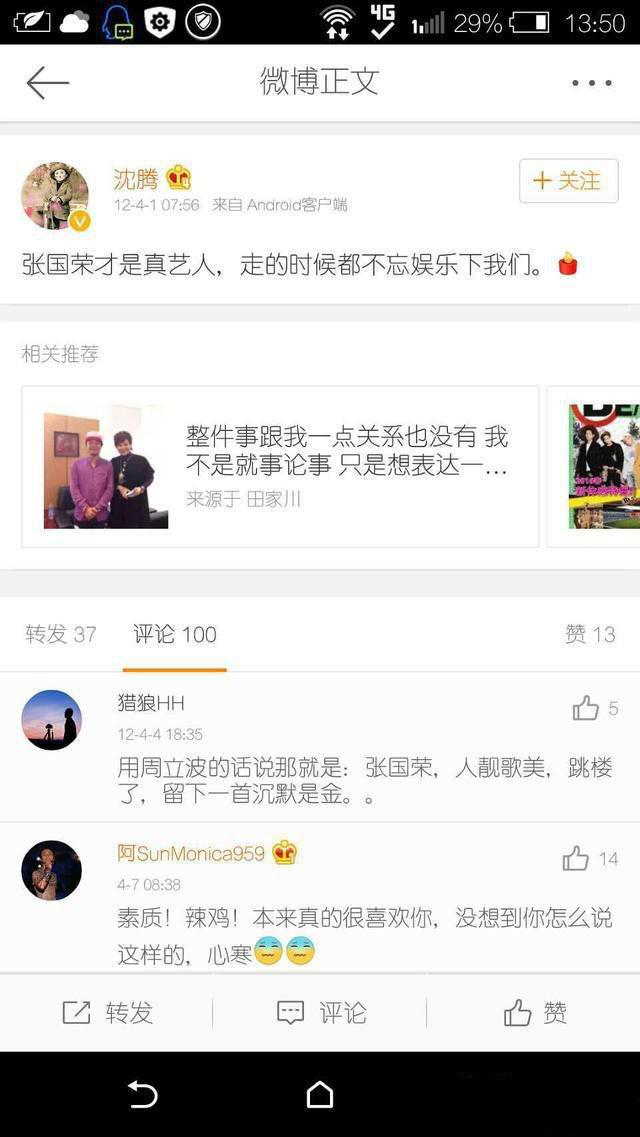Open 阿SunMonica959's username link
The width and height of the screenshot is (640, 1137).
coord(190,853)
